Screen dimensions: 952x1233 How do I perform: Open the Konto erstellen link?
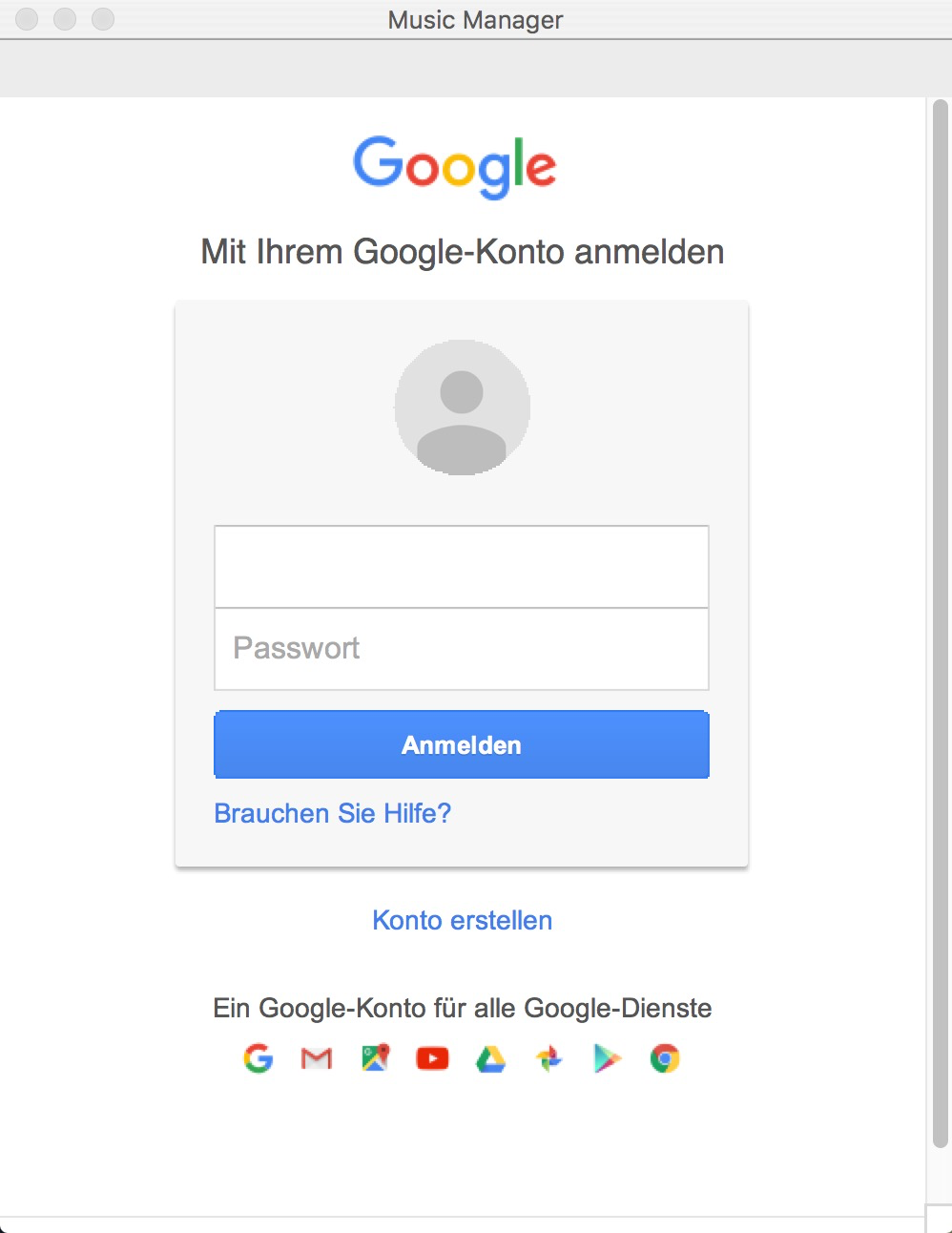[462, 920]
